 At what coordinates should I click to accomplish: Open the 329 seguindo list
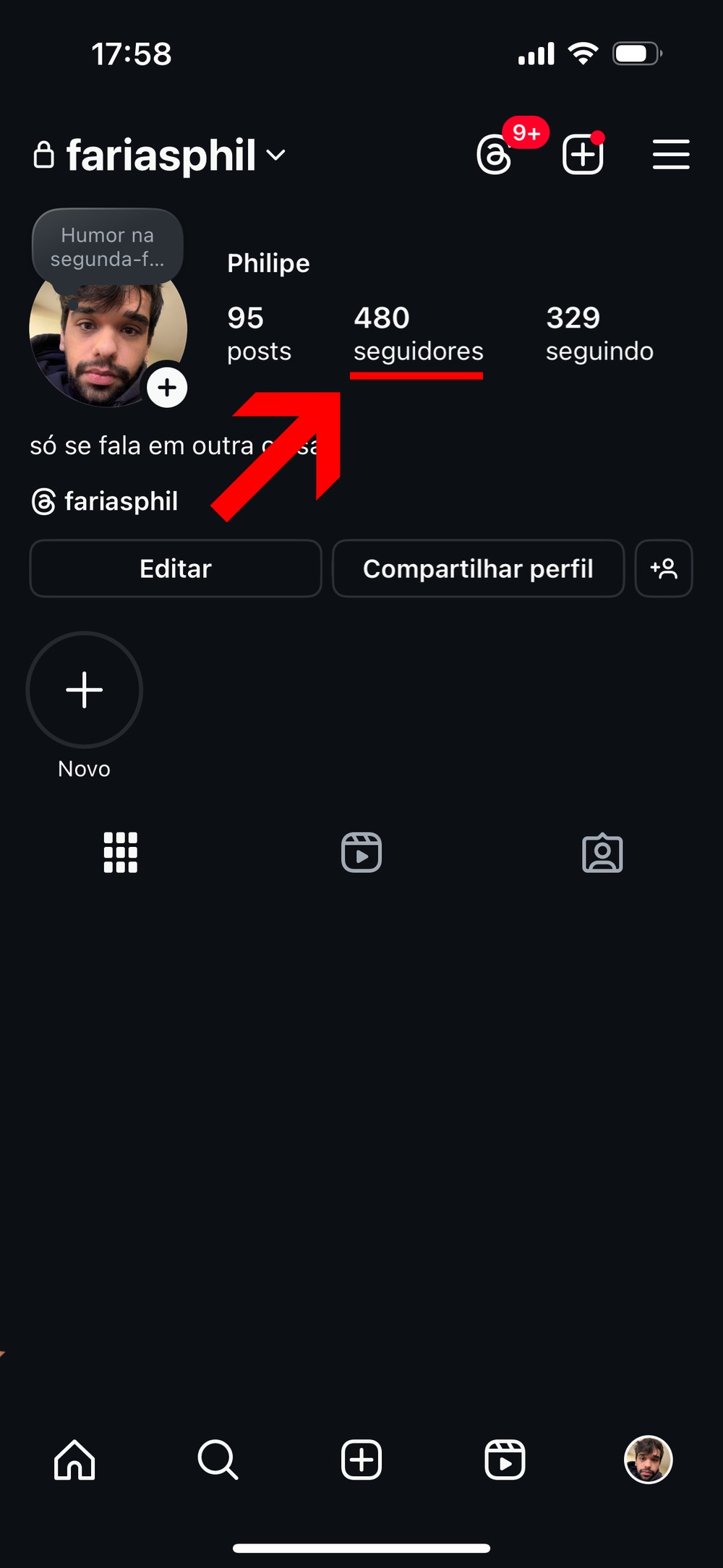pyautogui.click(x=599, y=333)
